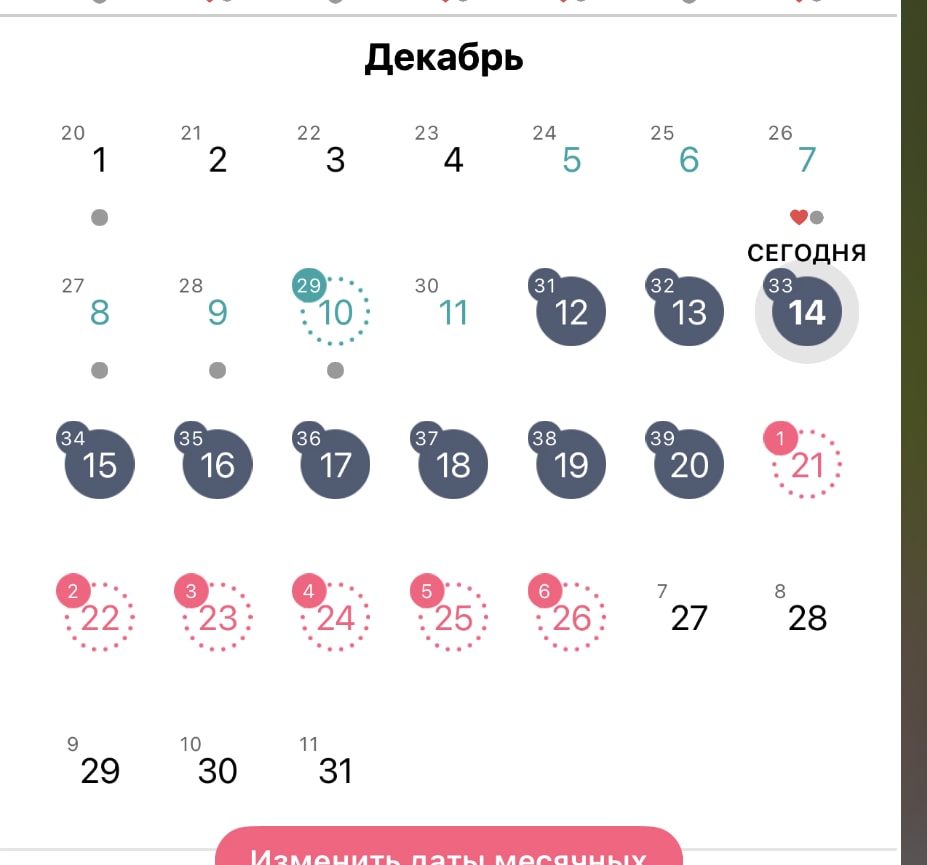Select December 3 in the calendar

coord(335,160)
